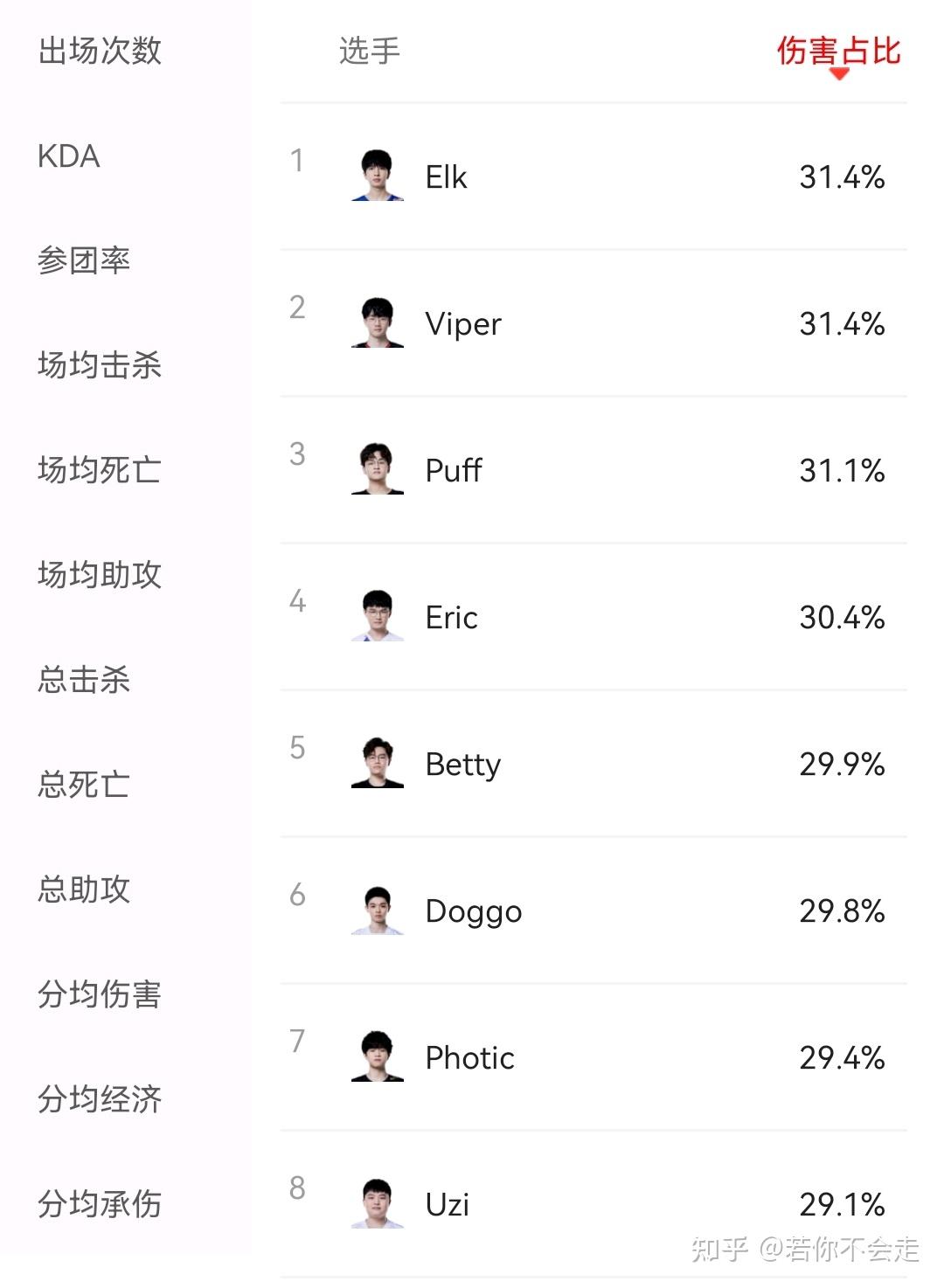The image size is (944, 1288).
Task: Select the 分均伤害 category
Action: pos(100,994)
